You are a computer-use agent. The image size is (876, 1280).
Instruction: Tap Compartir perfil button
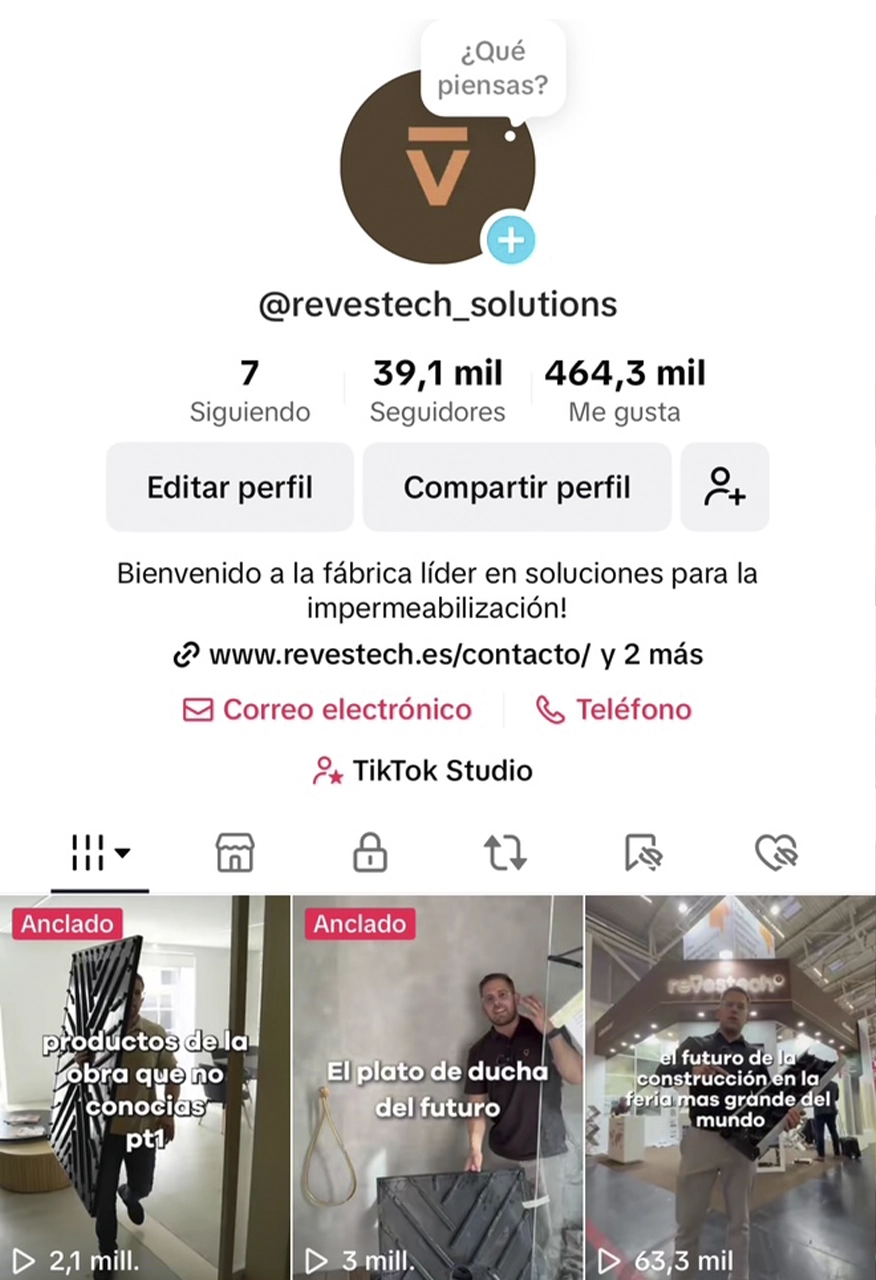click(x=517, y=487)
